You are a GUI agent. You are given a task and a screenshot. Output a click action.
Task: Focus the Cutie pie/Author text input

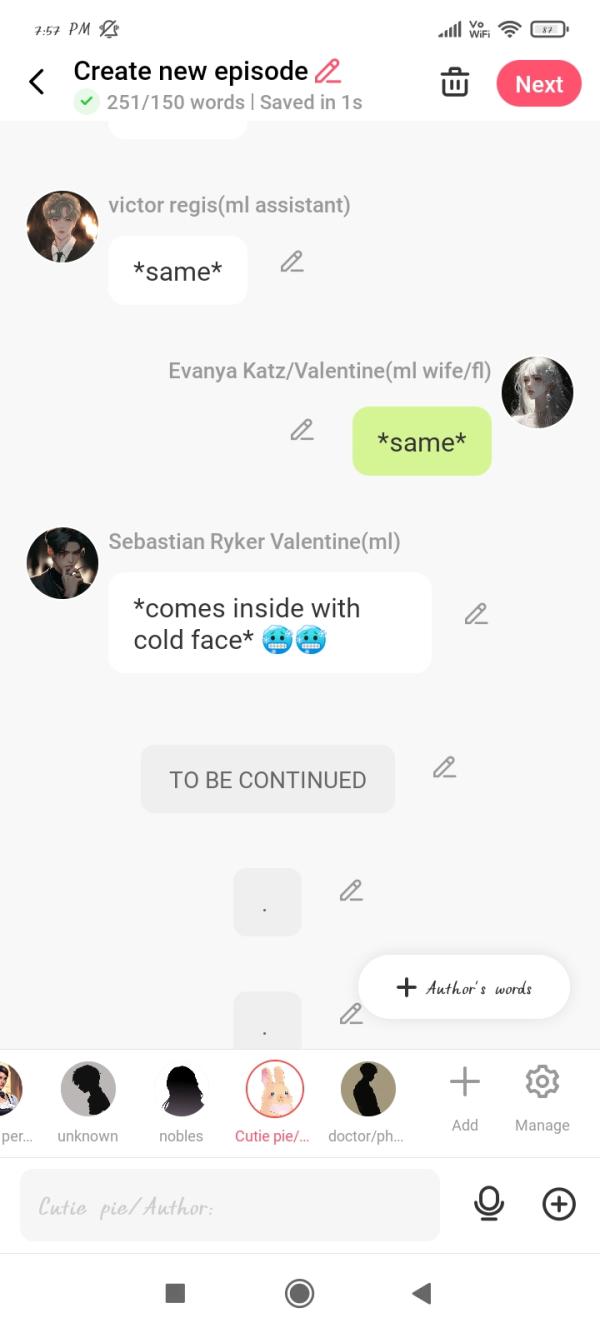230,1206
